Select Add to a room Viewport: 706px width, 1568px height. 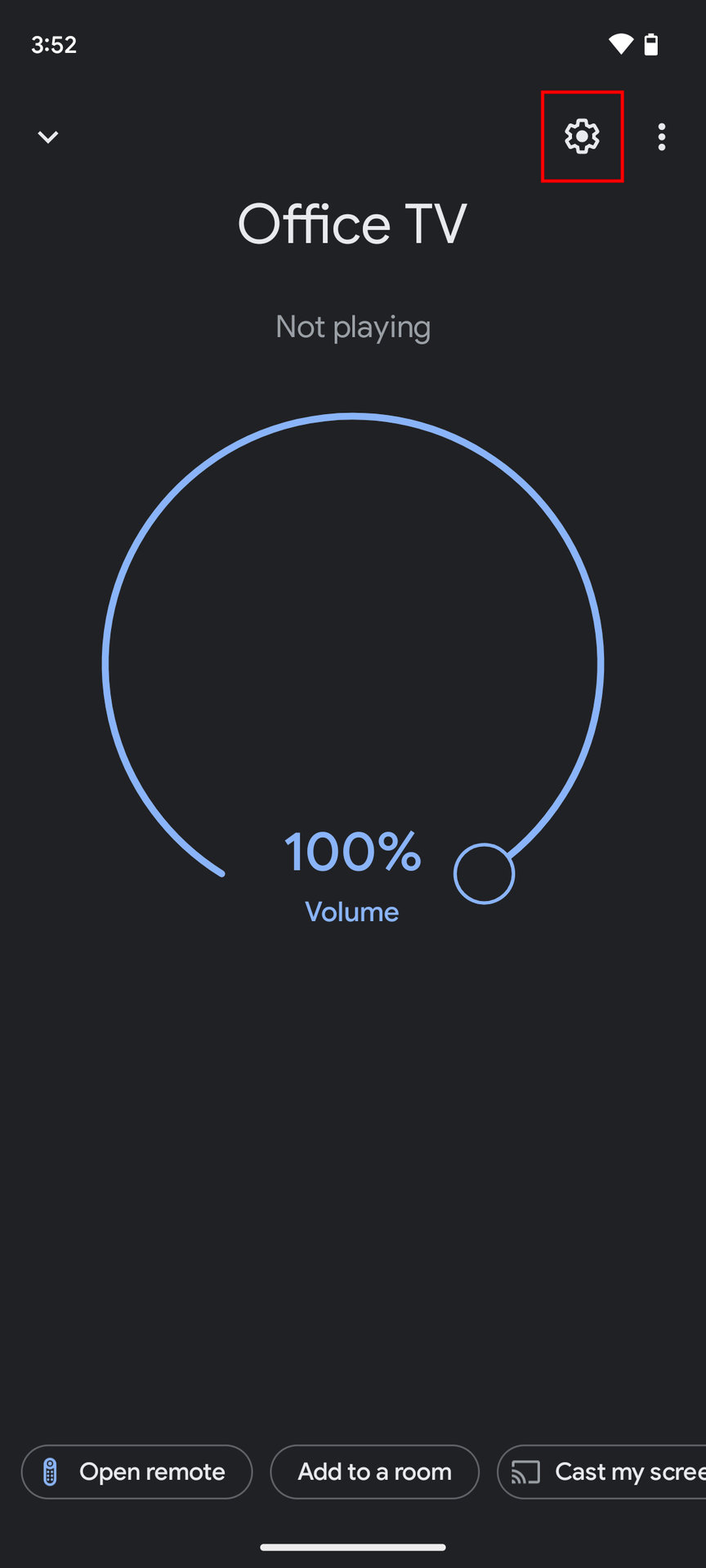point(374,1472)
